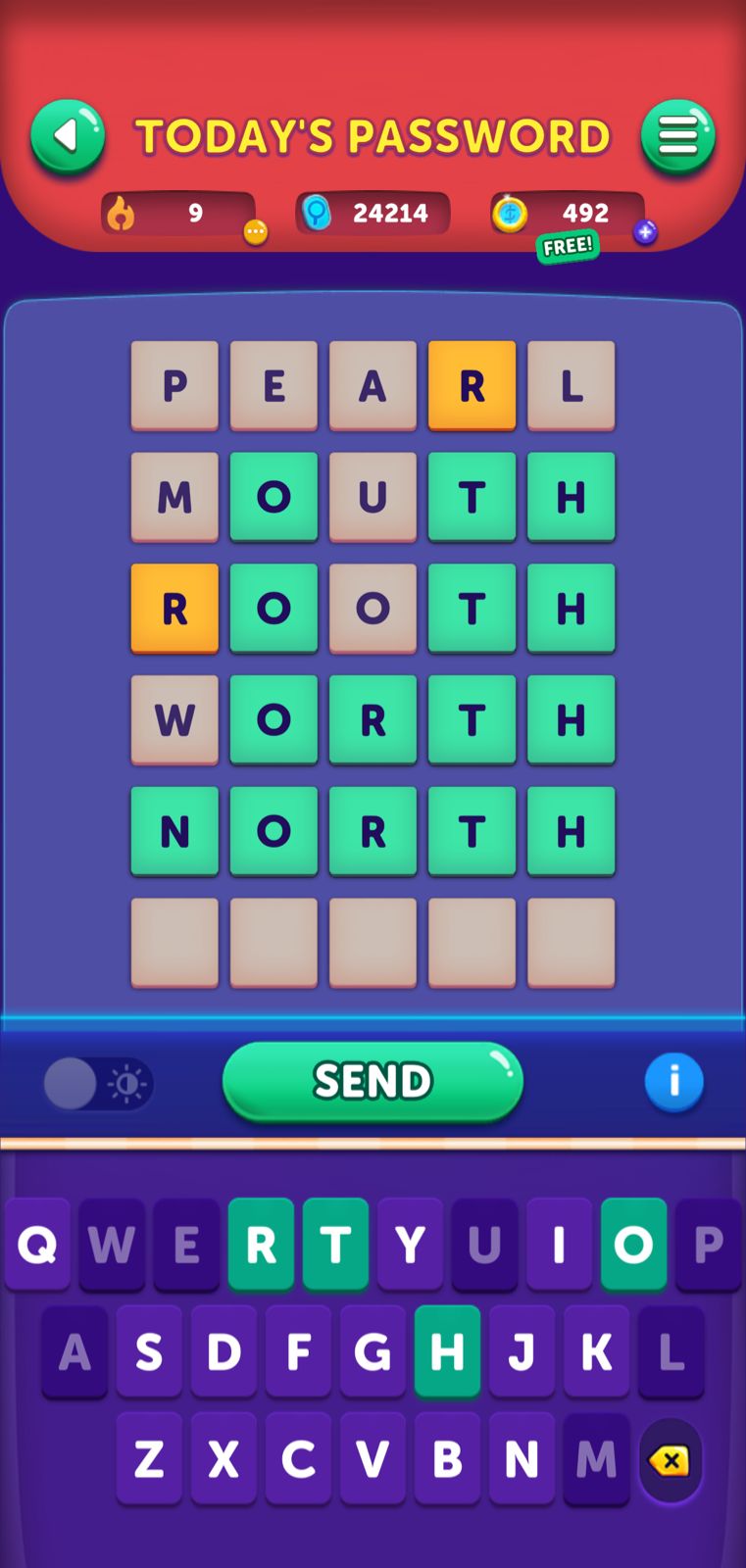Hit the letter N key
The height and width of the screenshot is (1568, 746).
522,1460
